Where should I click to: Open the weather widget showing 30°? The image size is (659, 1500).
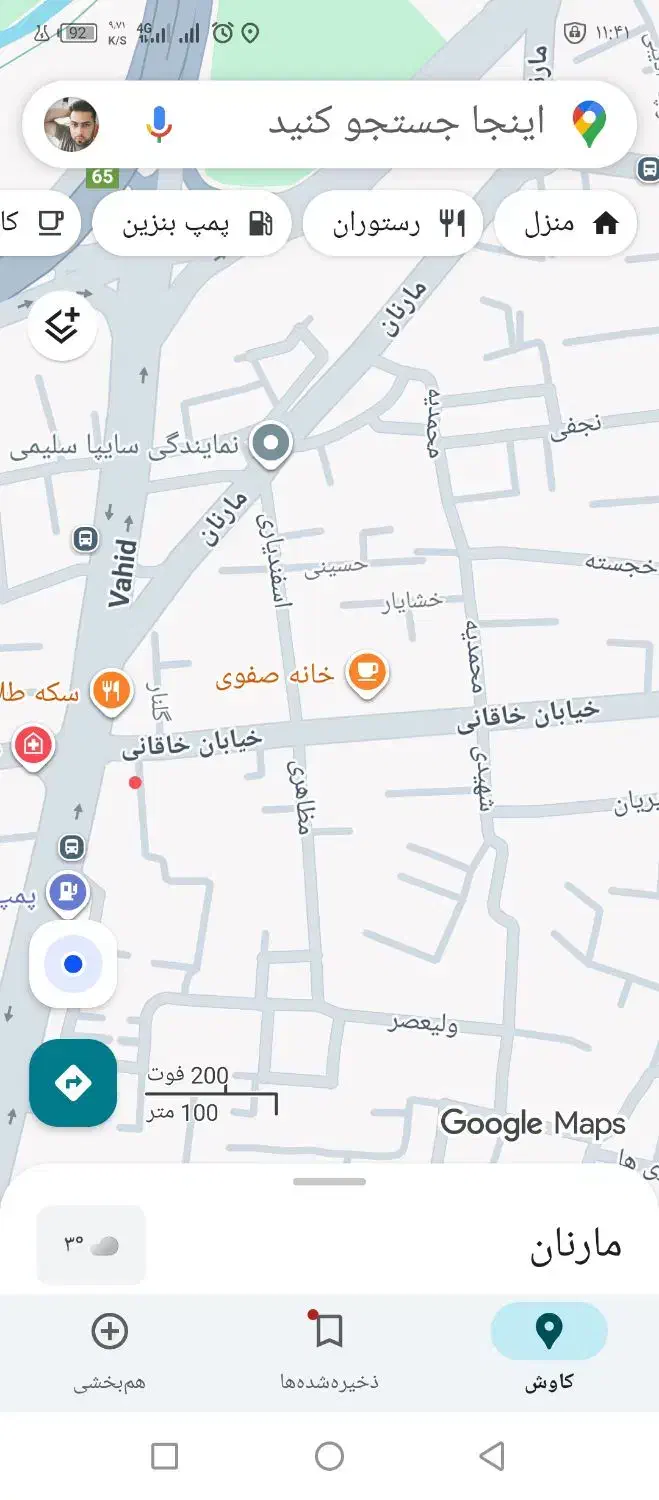[91, 1245]
